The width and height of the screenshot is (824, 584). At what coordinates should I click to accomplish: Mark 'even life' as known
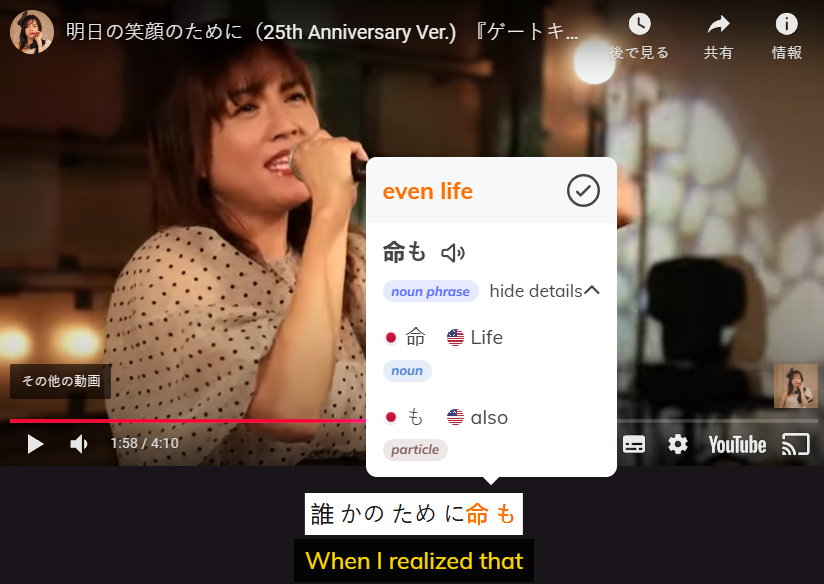[583, 190]
